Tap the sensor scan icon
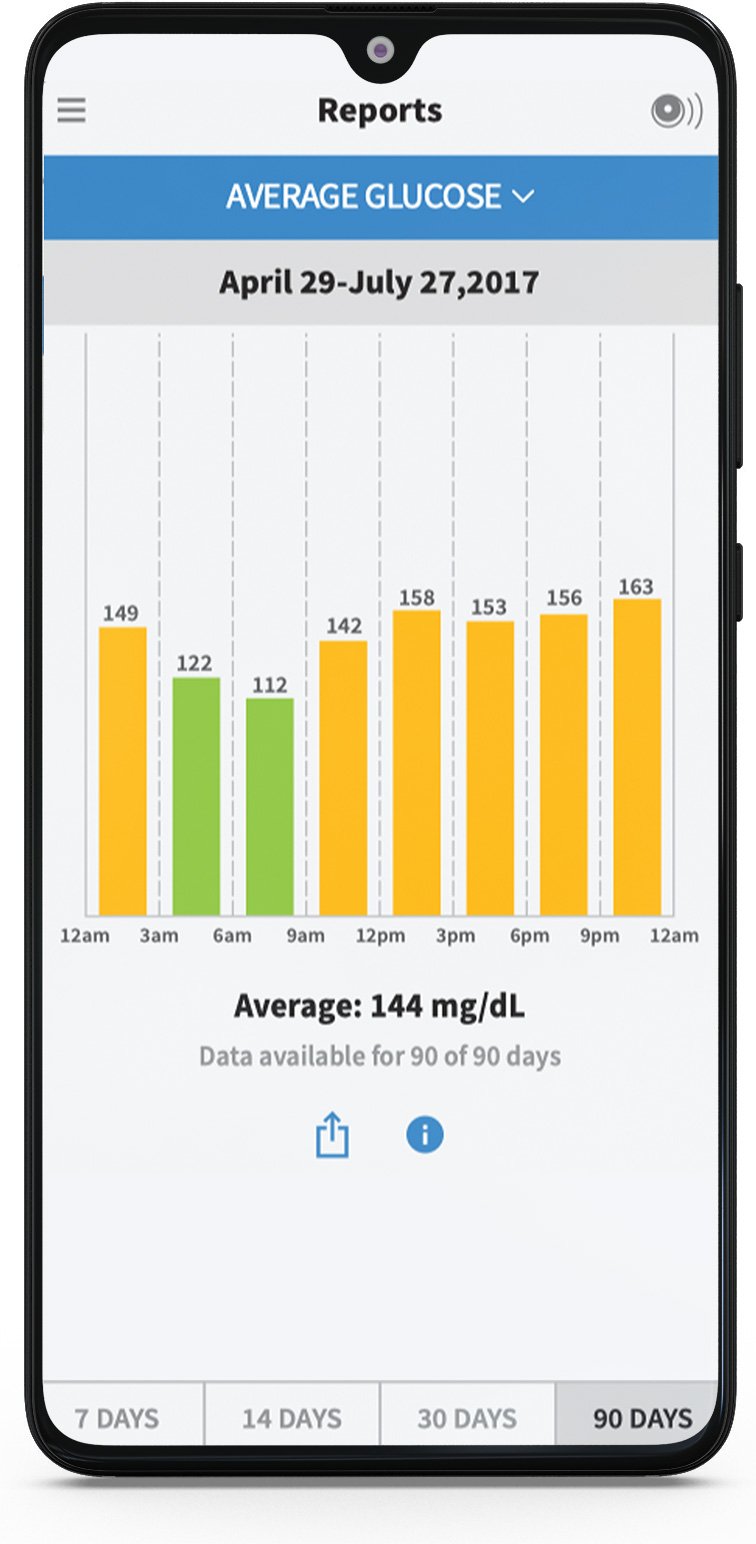The width and height of the screenshot is (756, 1544). (x=676, y=111)
